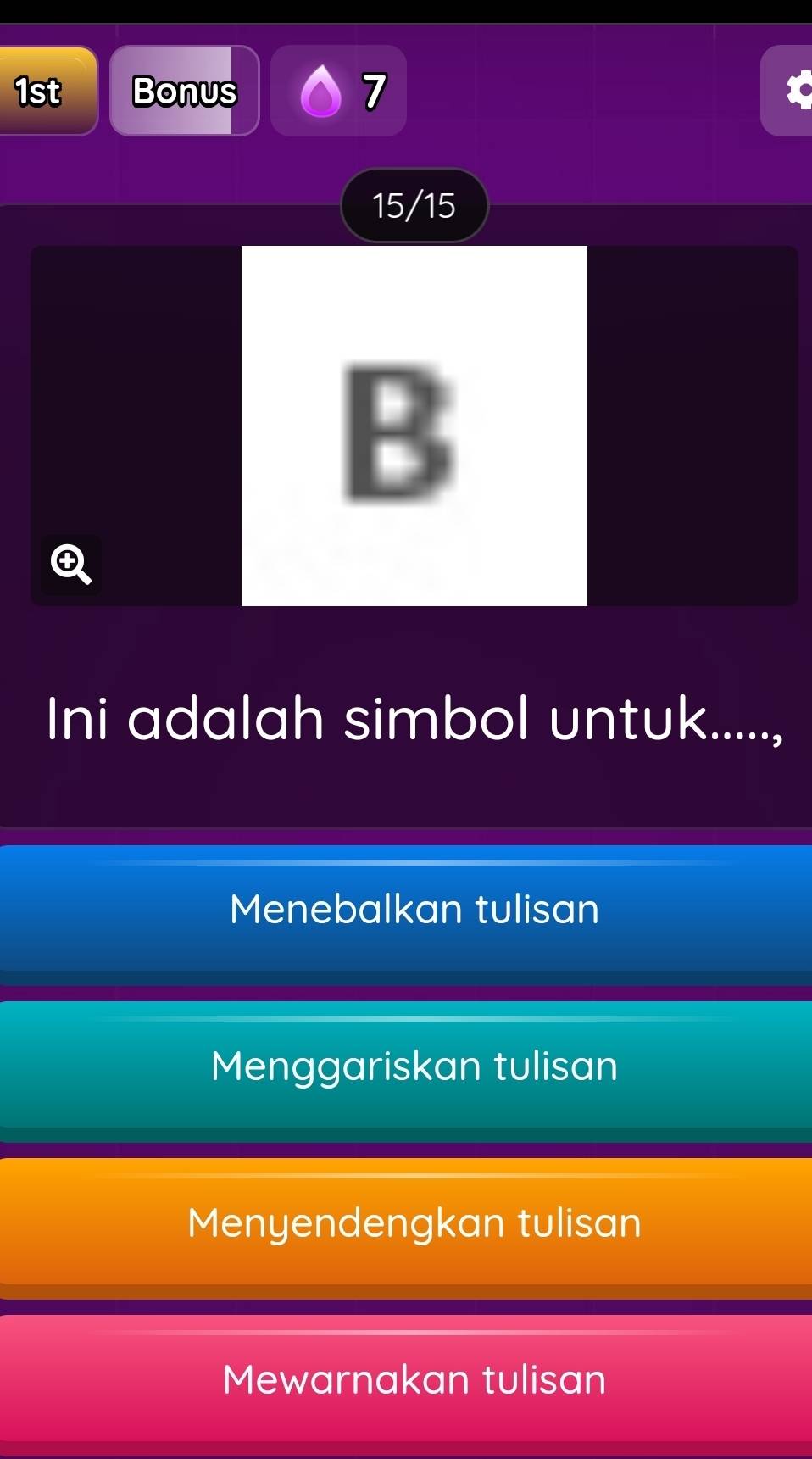This screenshot has height=1459, width=812.
Task: Pick Menyendengkan tulisan answer
Action: [x=414, y=1223]
